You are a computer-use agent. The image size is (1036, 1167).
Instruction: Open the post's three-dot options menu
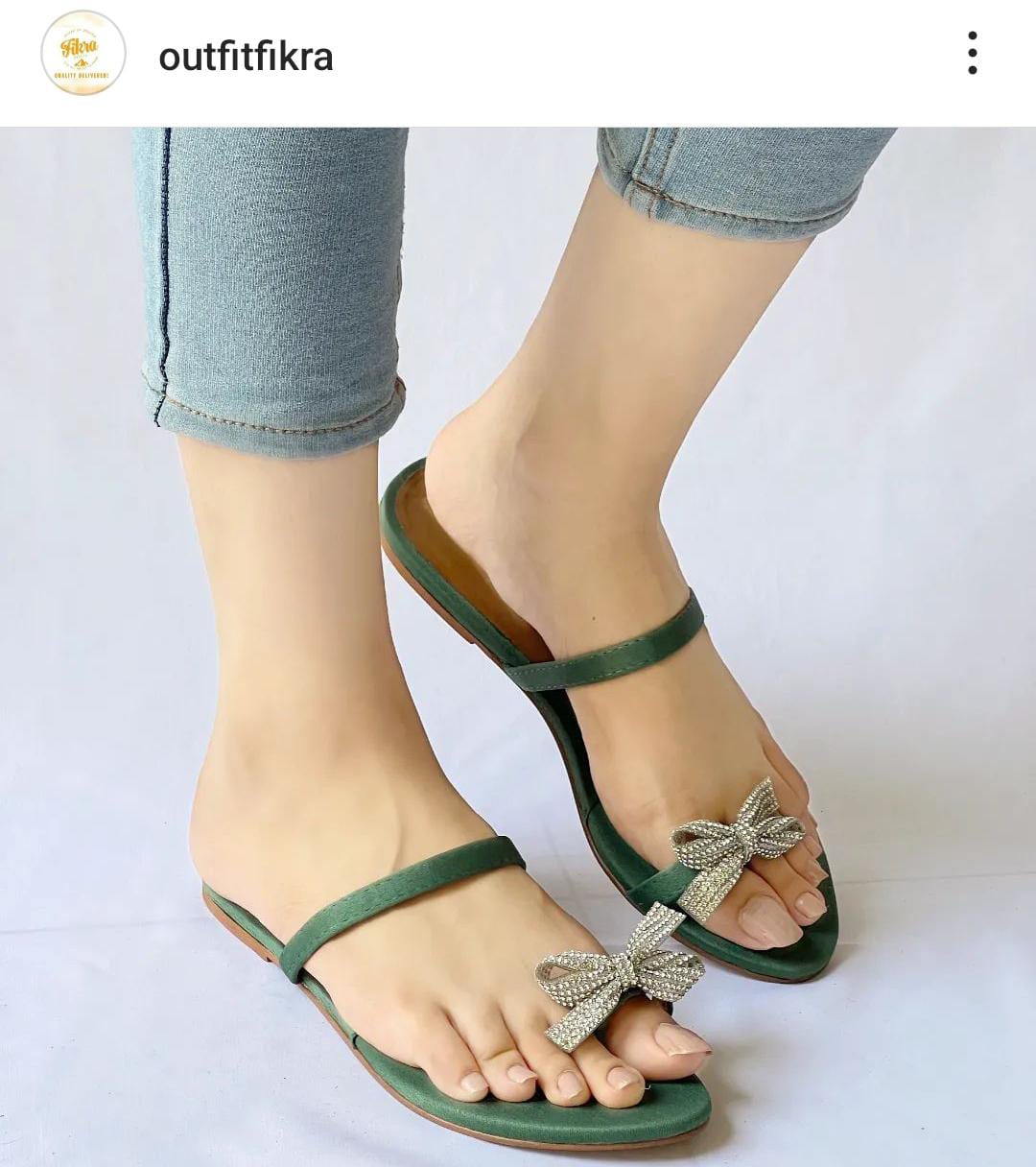pos(972,53)
